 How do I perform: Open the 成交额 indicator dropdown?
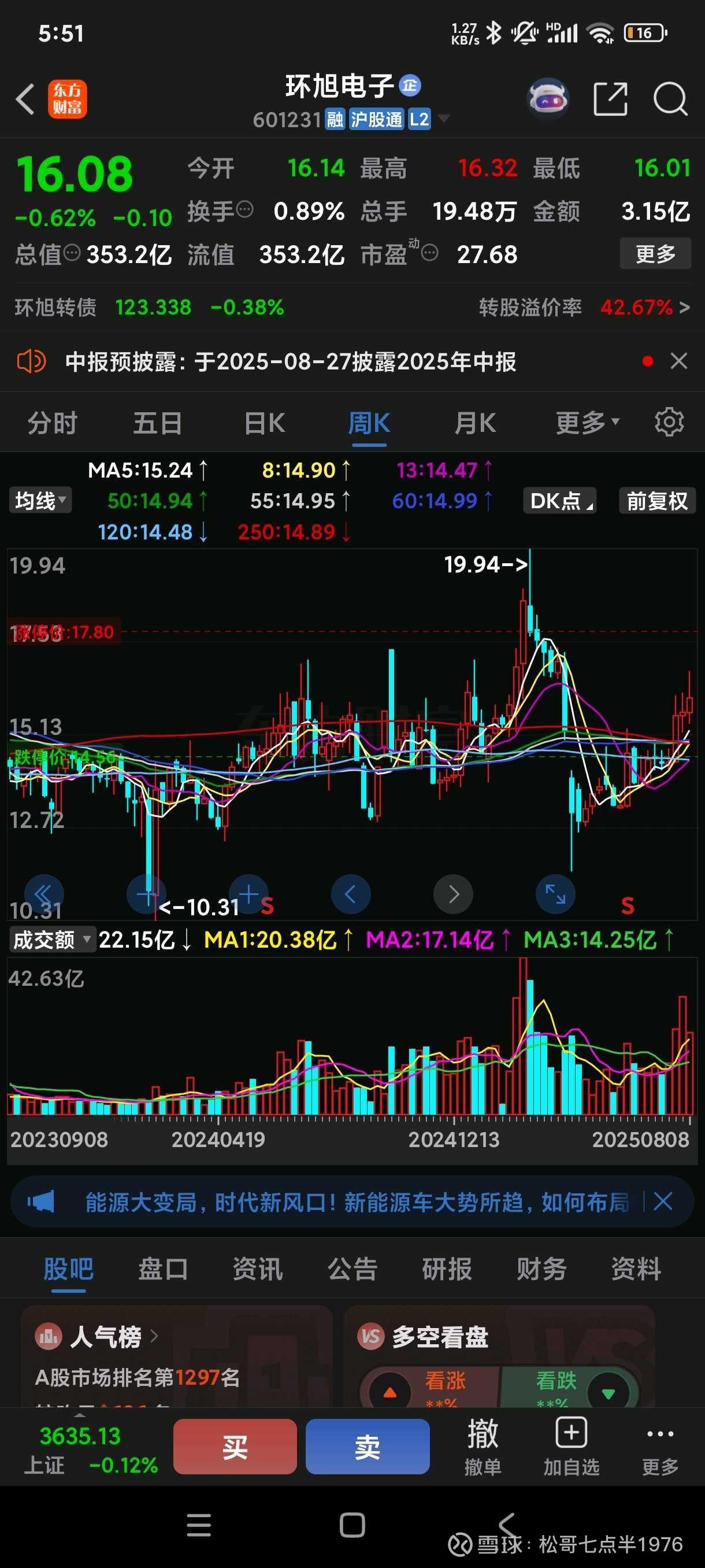[x=51, y=940]
